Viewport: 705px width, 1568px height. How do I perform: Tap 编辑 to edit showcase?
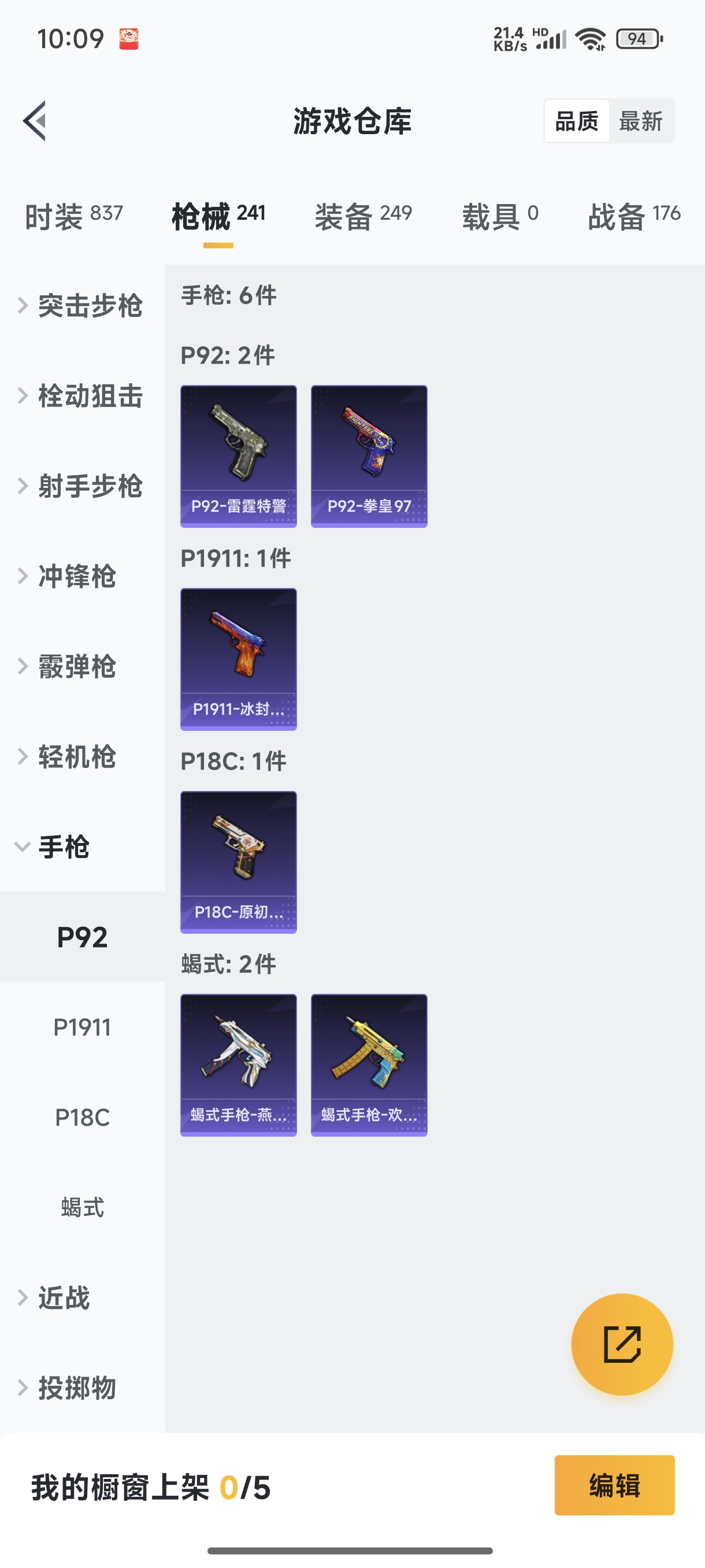coord(614,1485)
